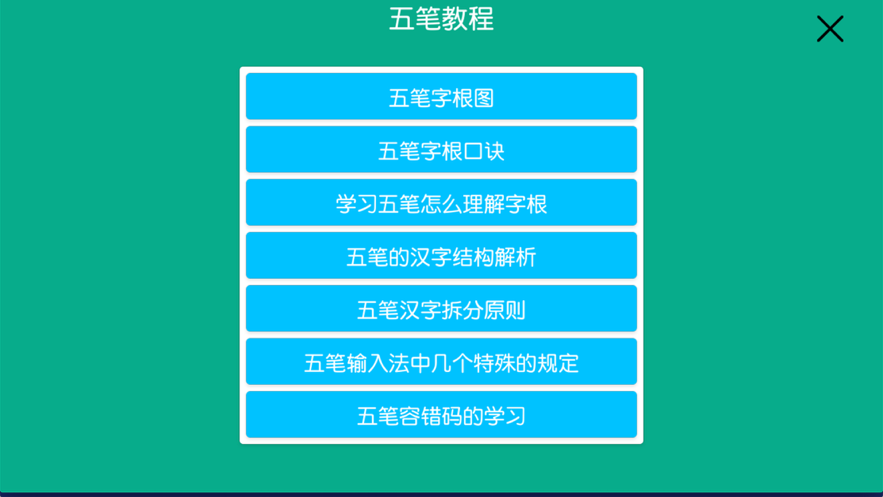Open 五笔字根口诀 lesson
The height and width of the screenshot is (497, 883).
click(x=441, y=150)
